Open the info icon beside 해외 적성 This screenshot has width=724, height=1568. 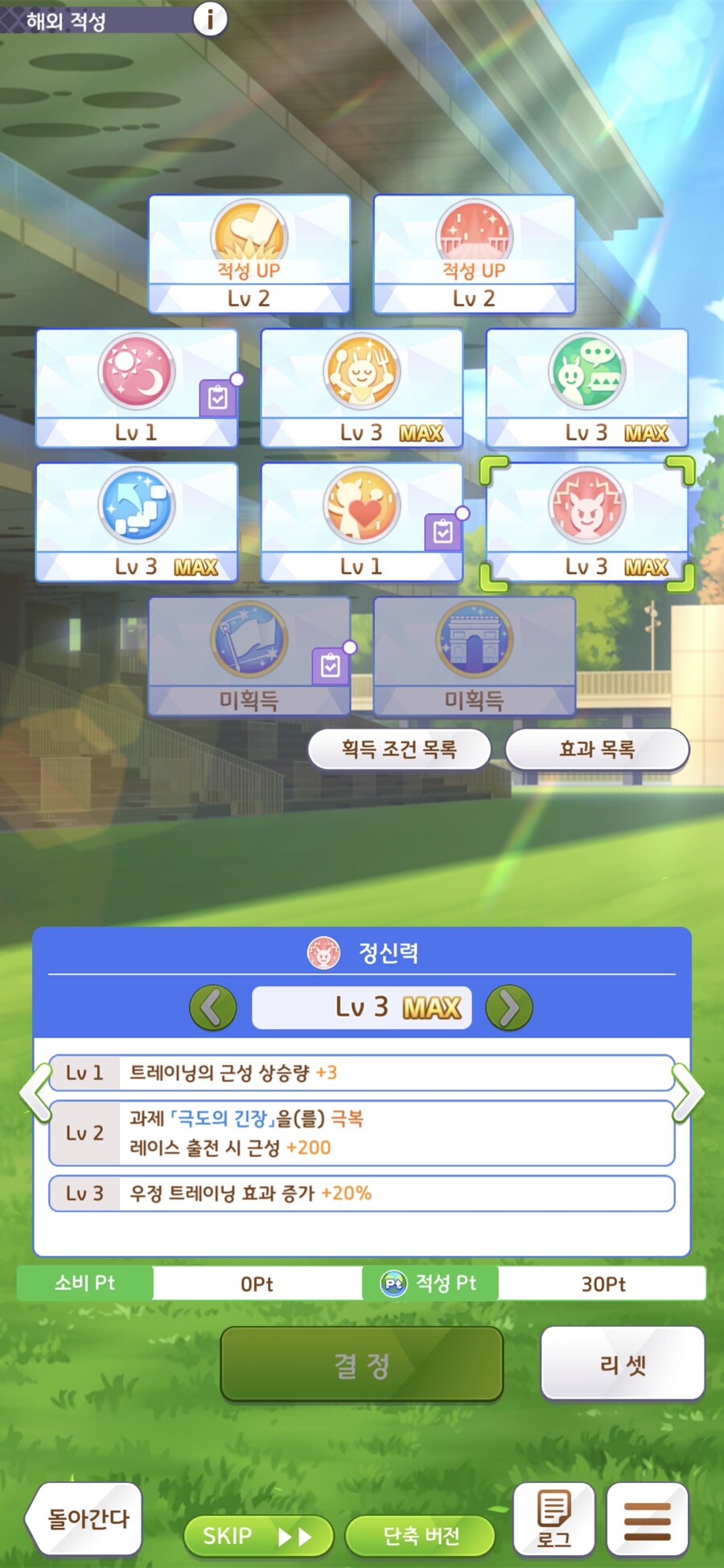click(x=210, y=18)
